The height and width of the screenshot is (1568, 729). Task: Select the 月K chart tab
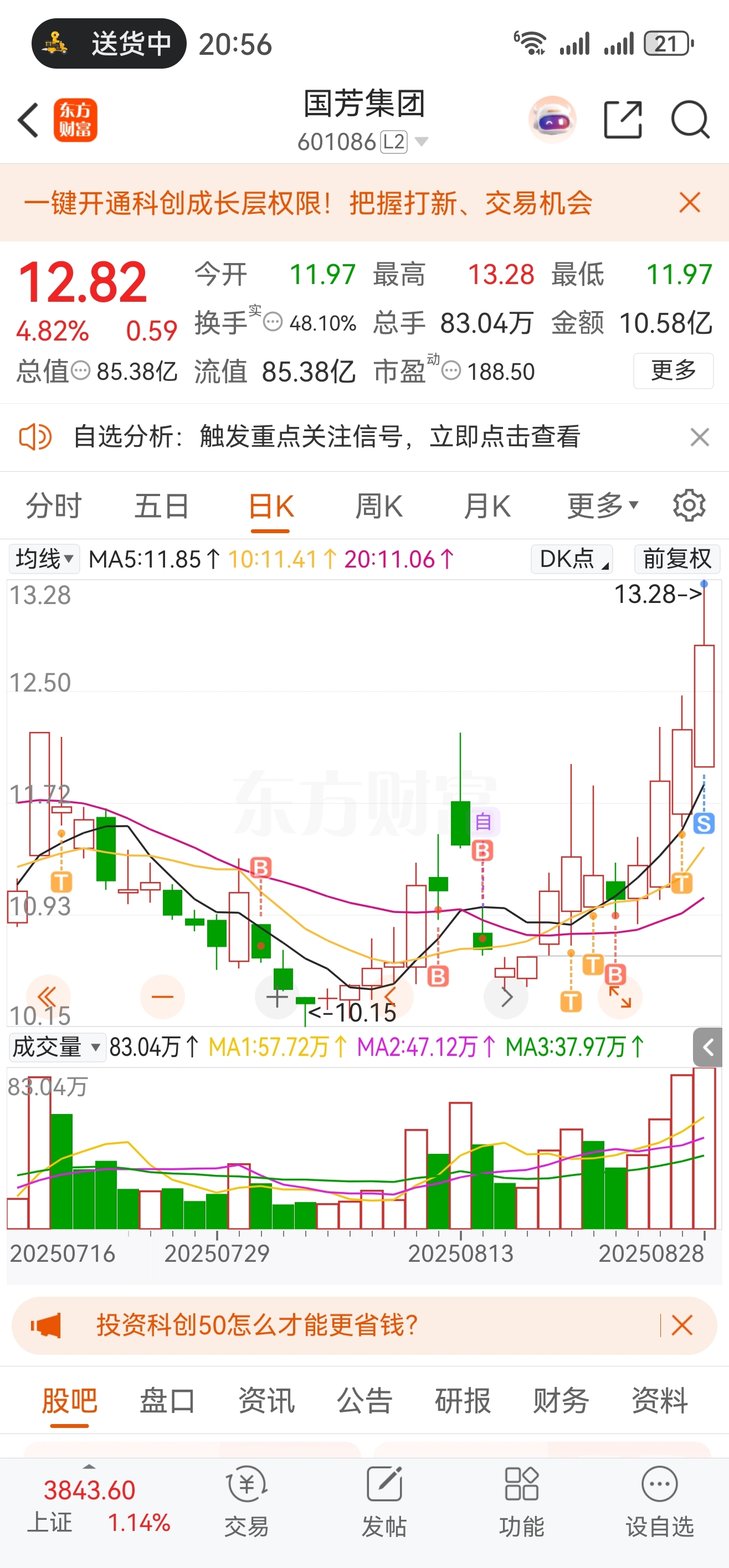coord(486,506)
